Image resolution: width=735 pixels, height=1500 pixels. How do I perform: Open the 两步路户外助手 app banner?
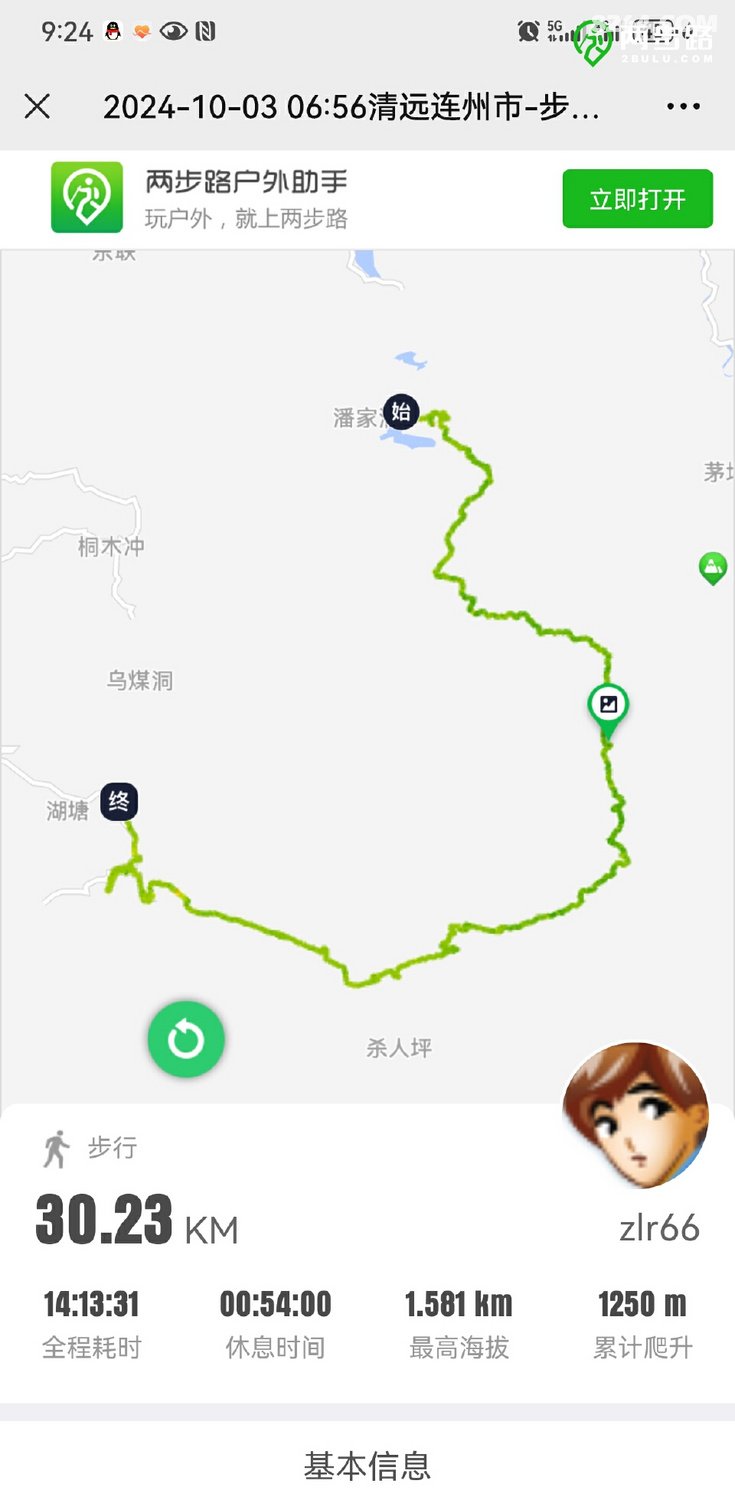coord(367,198)
